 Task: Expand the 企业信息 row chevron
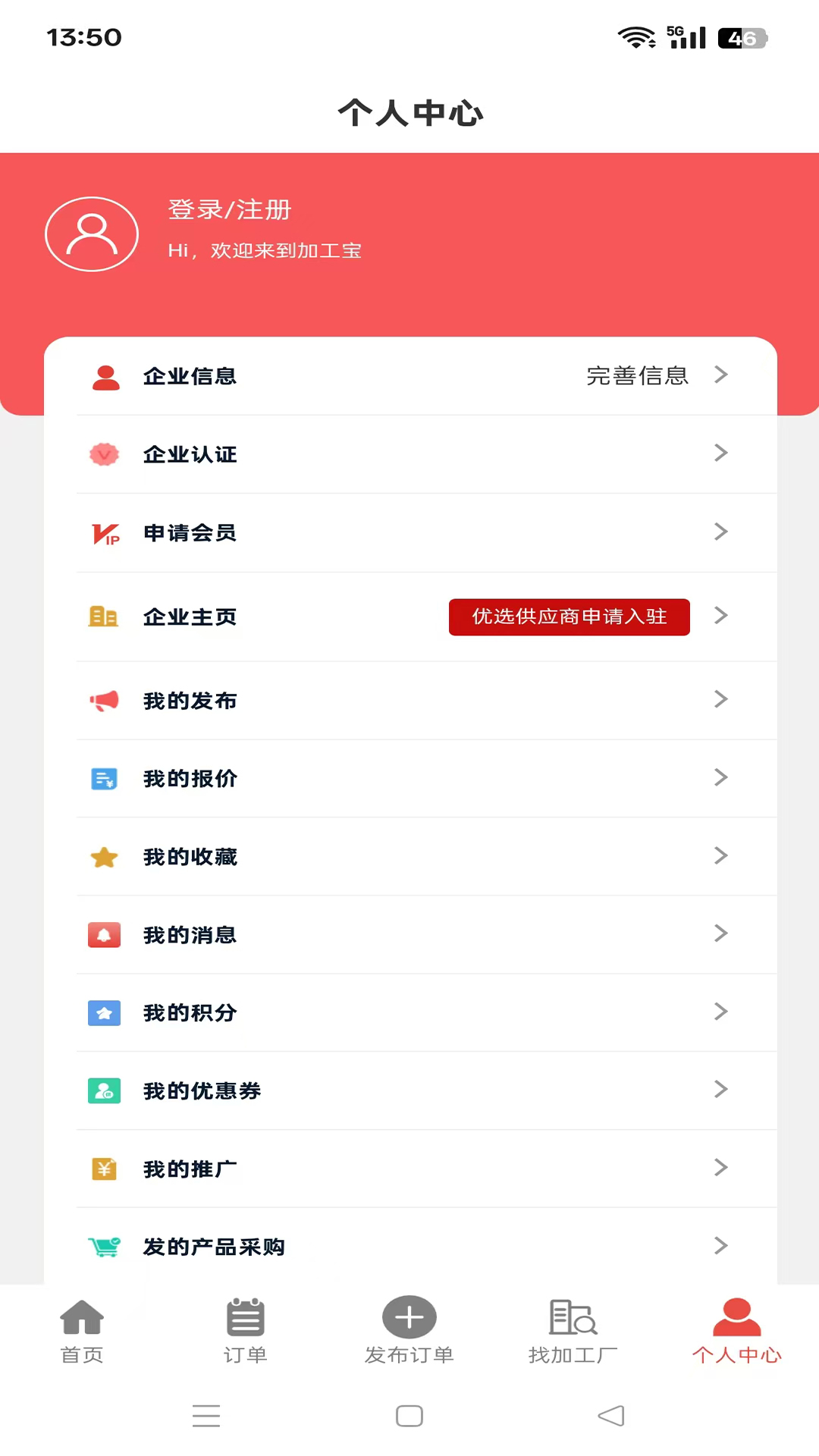coord(720,375)
